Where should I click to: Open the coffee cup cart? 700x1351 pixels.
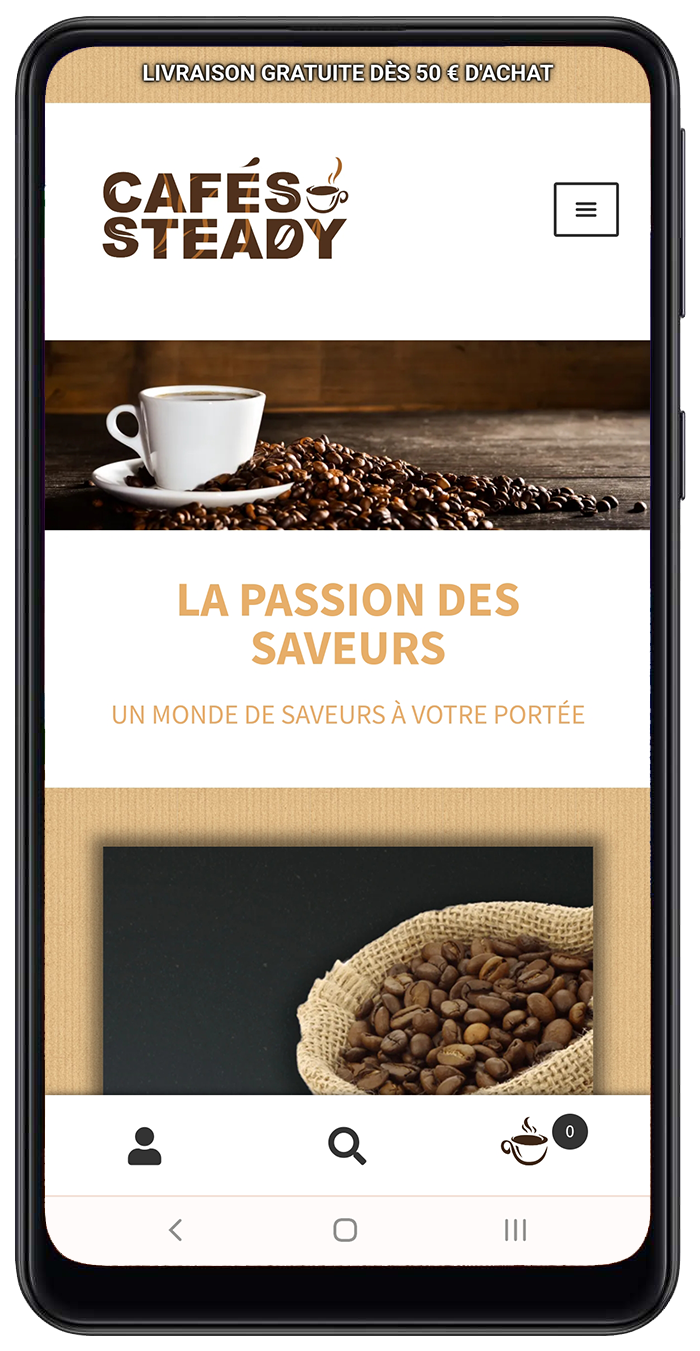point(526,1143)
